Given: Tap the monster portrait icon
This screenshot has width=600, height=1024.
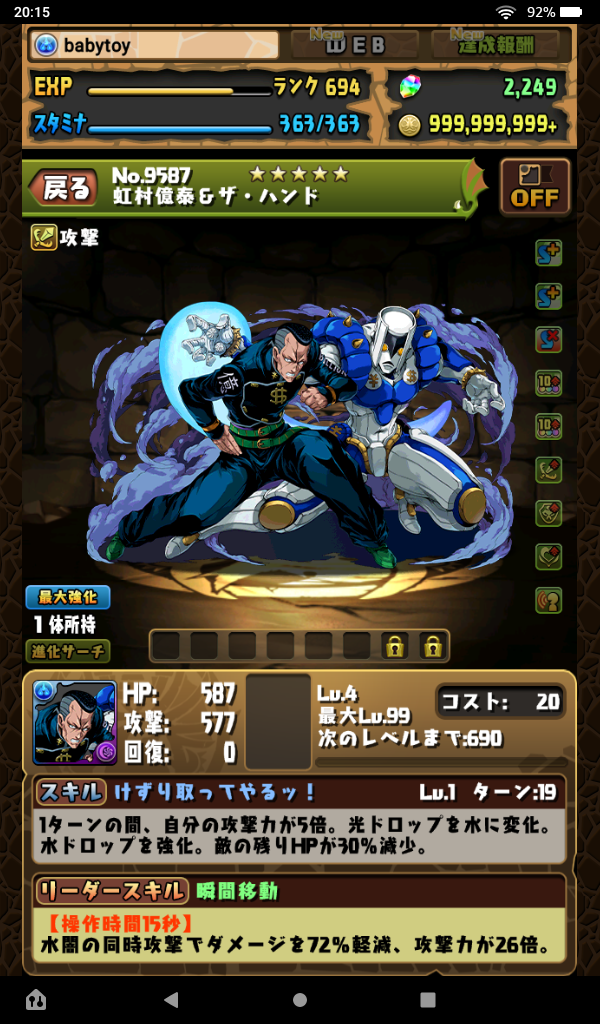Looking at the screenshot, I should tap(75, 723).
